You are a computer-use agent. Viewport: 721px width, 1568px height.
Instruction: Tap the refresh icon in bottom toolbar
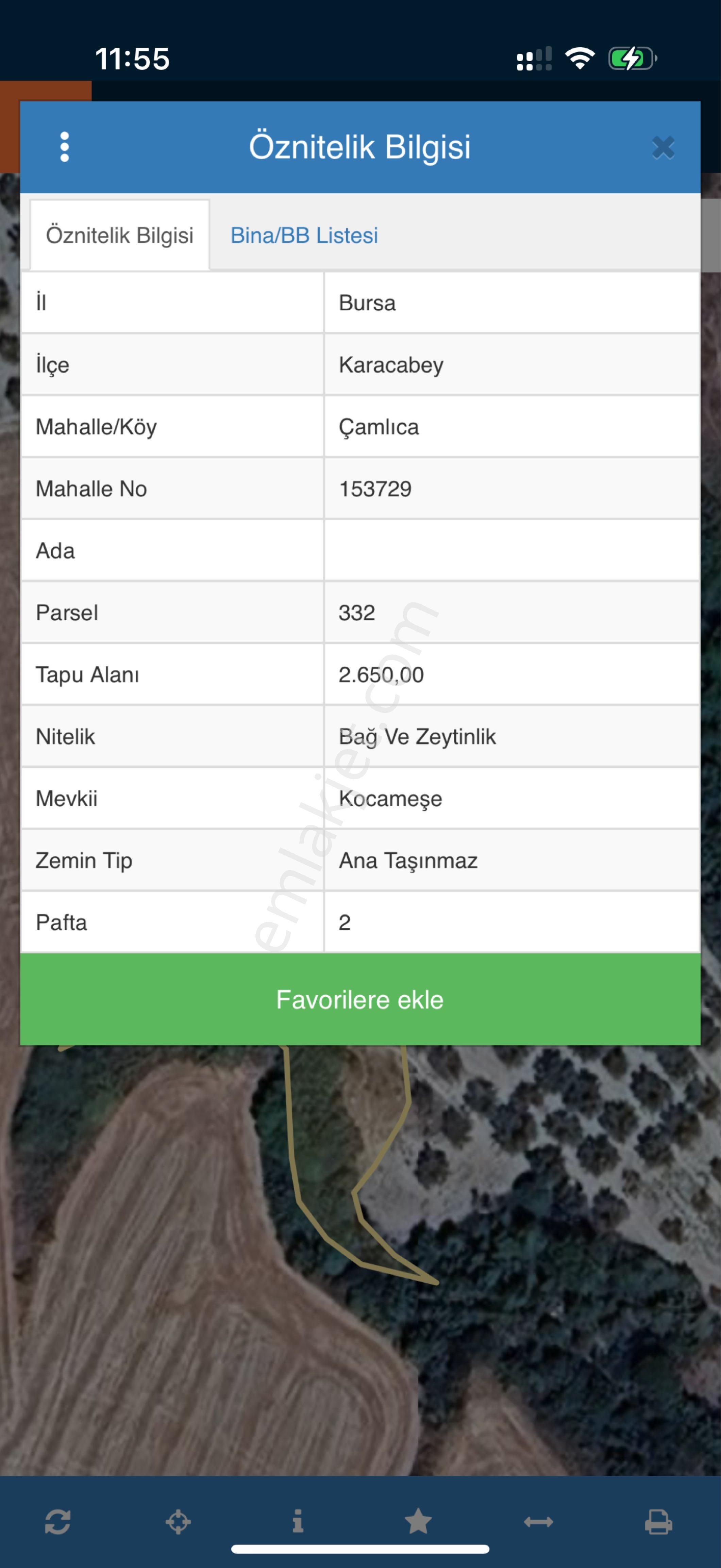tap(58, 1522)
